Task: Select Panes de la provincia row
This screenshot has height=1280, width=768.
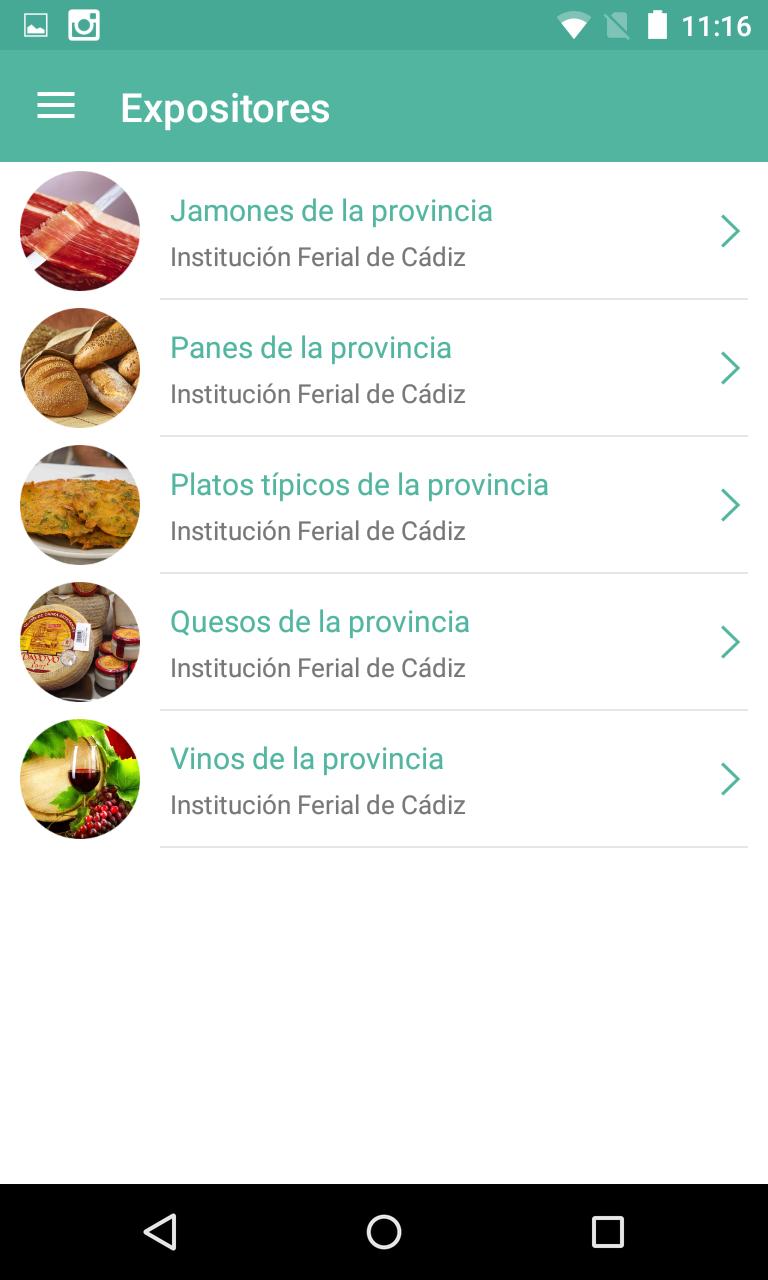Action: (x=384, y=368)
